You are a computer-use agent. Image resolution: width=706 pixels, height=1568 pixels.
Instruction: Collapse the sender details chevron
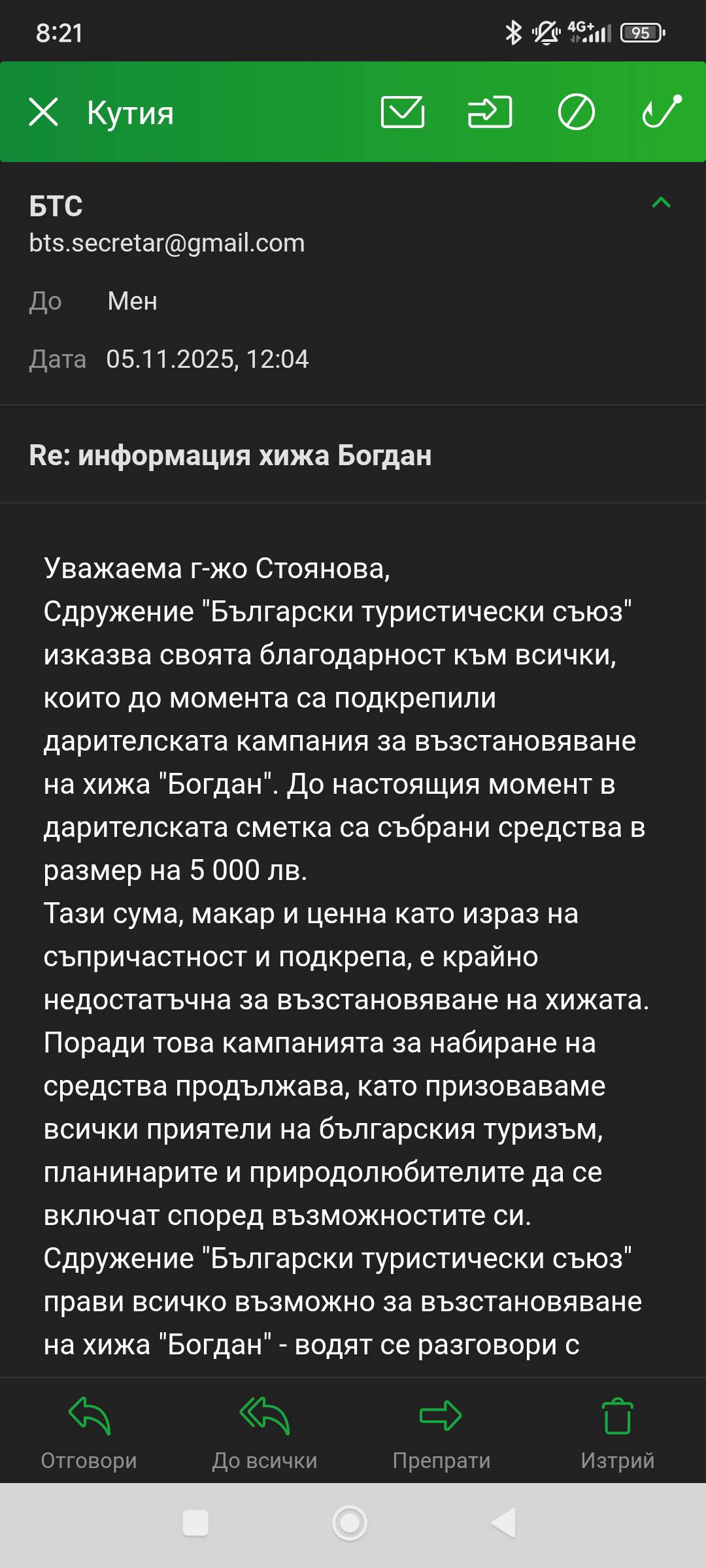coord(661,203)
